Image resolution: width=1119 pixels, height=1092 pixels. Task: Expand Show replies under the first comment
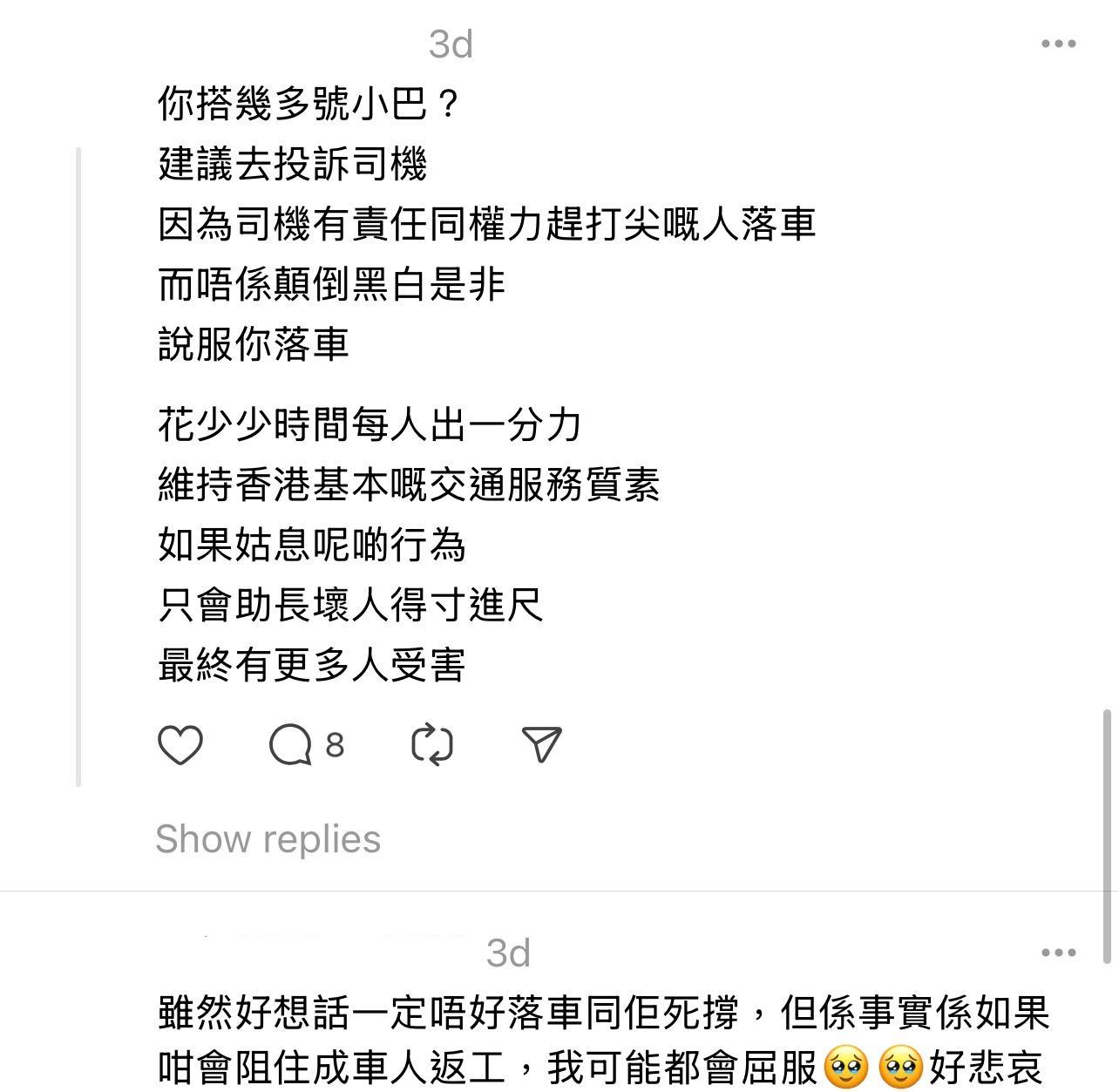[268, 839]
